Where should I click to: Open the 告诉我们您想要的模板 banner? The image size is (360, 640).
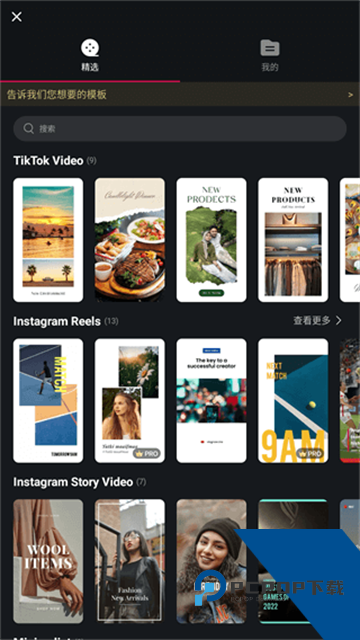[180, 95]
